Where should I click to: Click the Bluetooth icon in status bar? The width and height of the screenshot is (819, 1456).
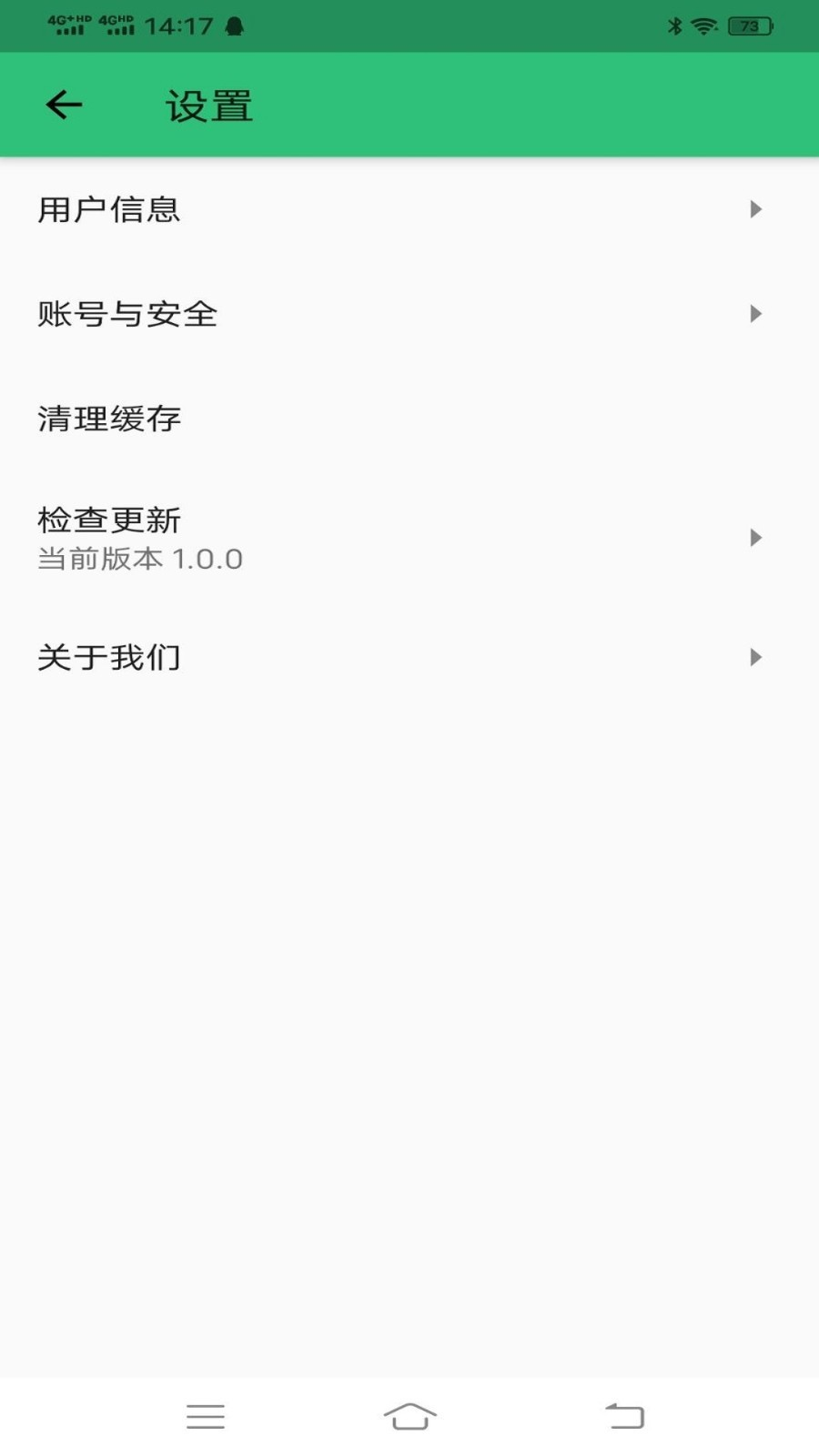(673, 25)
